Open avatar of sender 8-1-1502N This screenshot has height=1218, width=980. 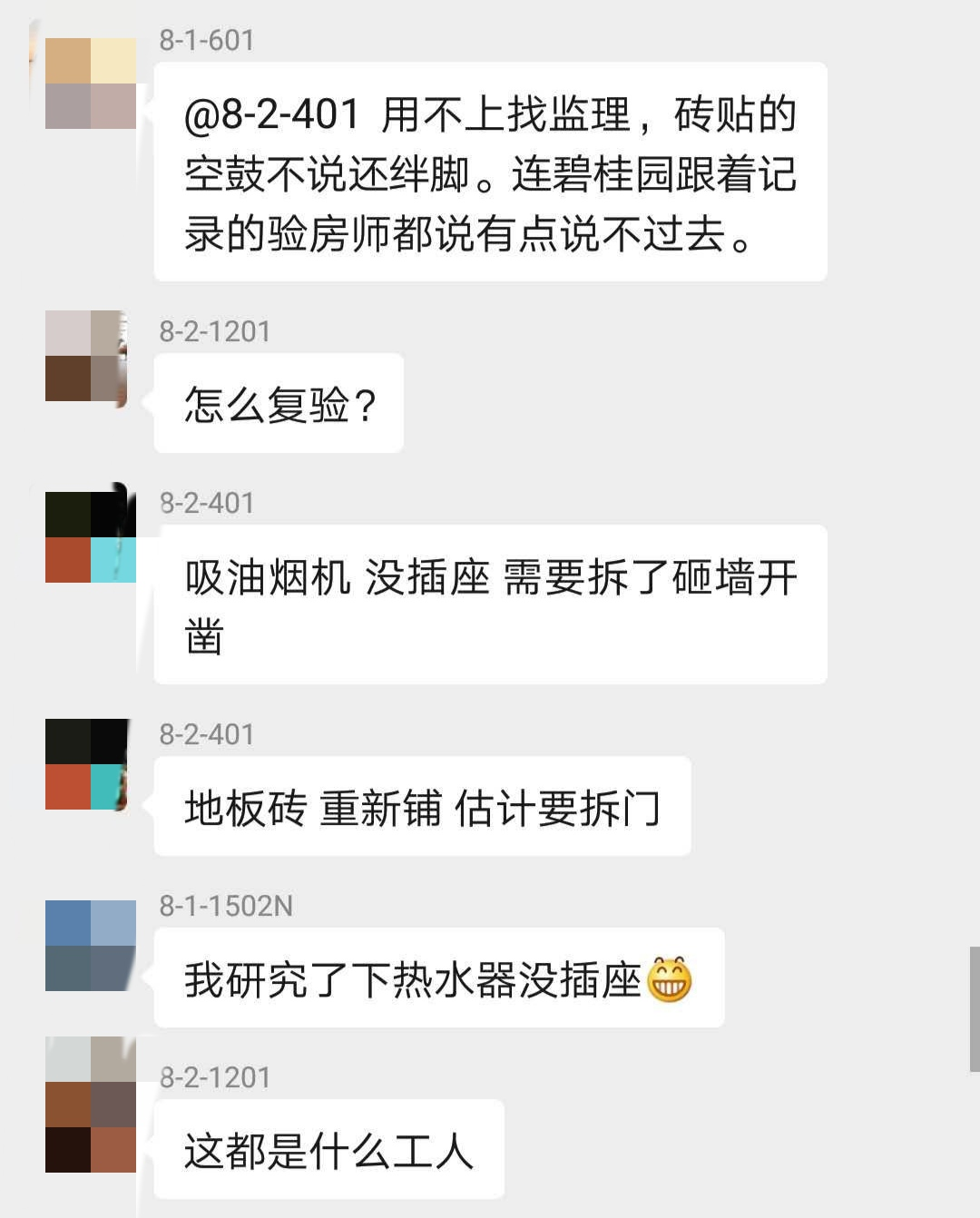90,946
